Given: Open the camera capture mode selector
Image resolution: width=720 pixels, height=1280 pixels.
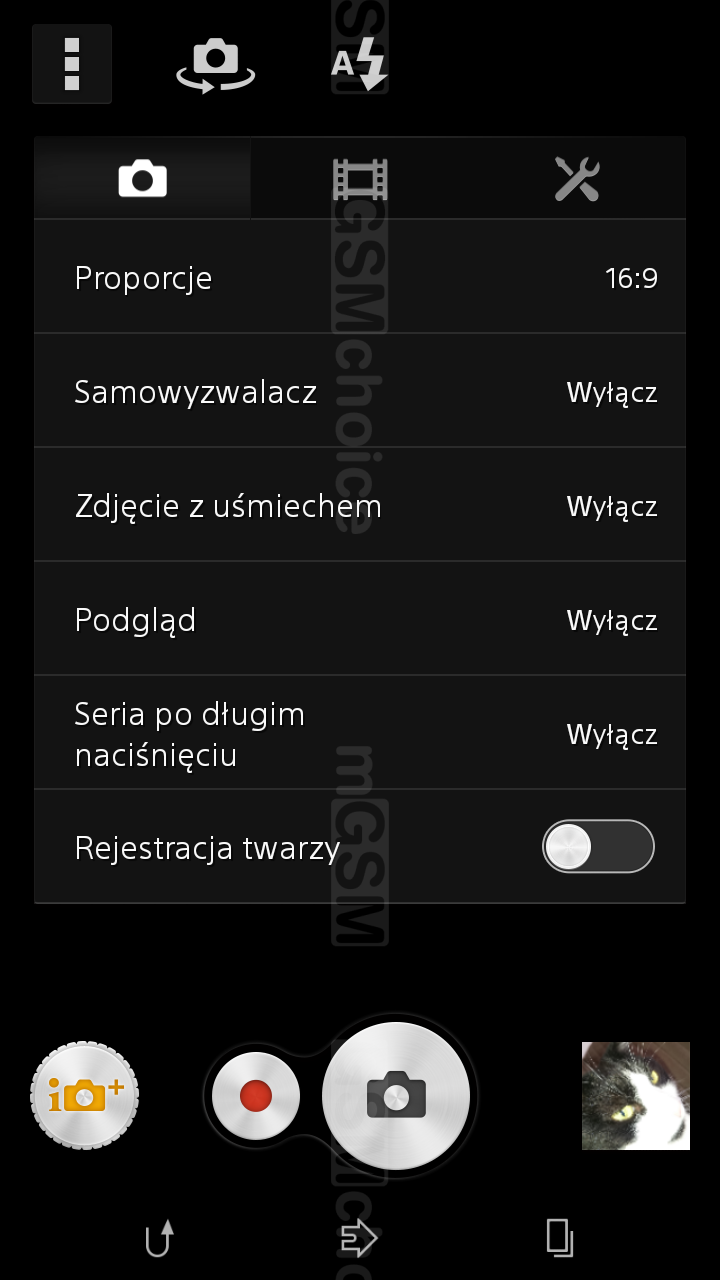Looking at the screenshot, I should pos(85,1096).
